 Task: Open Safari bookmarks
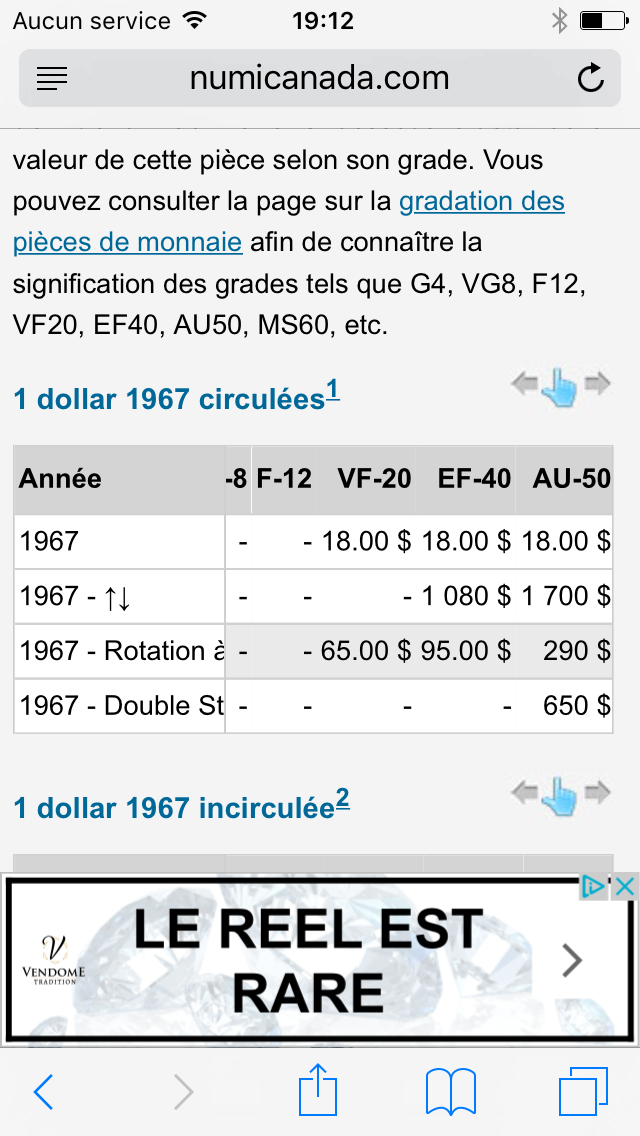tap(450, 1091)
